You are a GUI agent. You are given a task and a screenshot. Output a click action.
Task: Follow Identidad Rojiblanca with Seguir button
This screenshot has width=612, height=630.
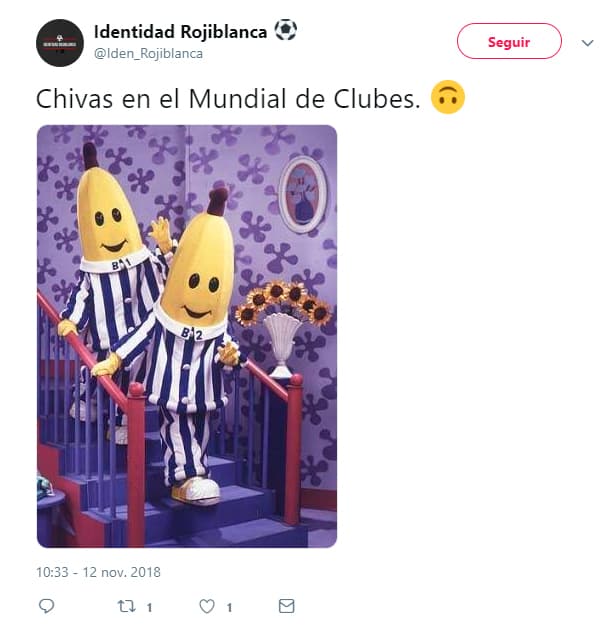[x=509, y=42]
